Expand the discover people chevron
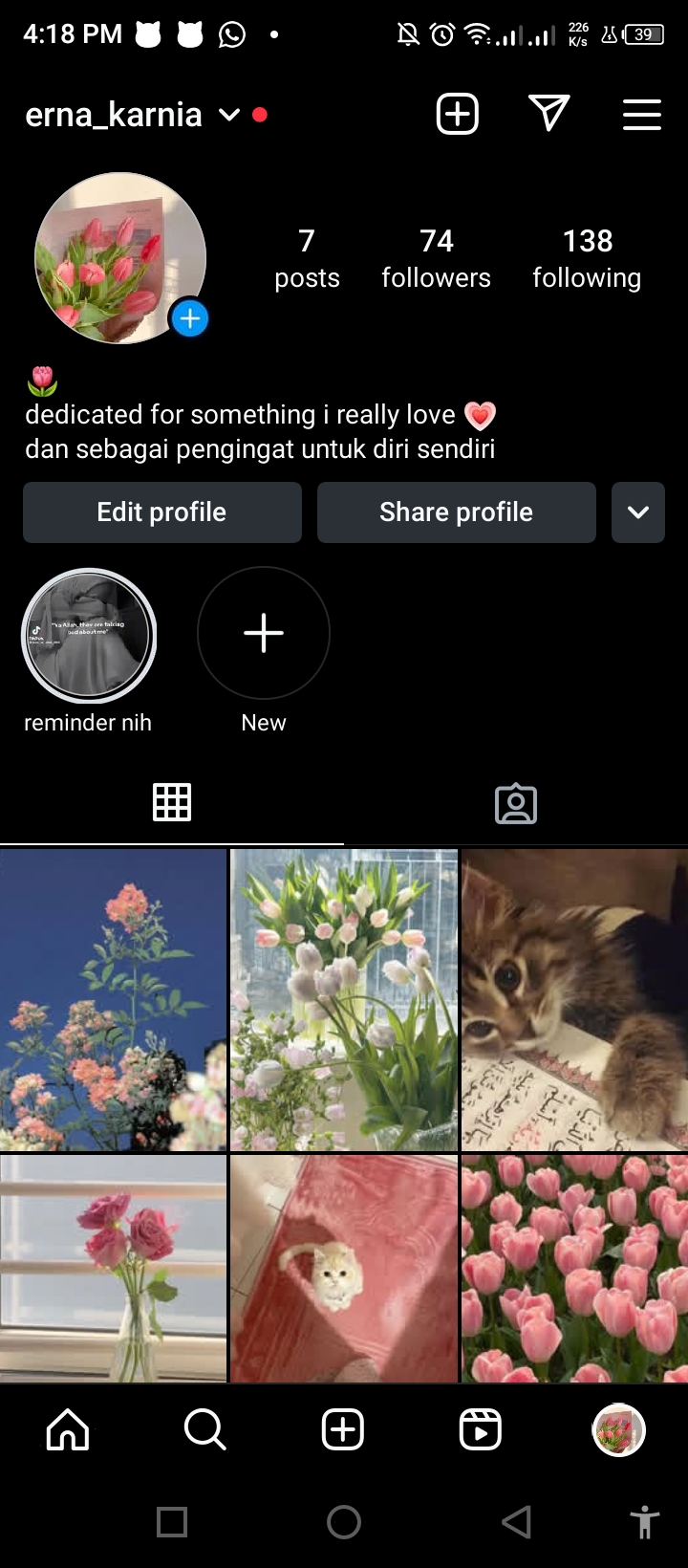This screenshot has height=1568, width=688. [637, 512]
